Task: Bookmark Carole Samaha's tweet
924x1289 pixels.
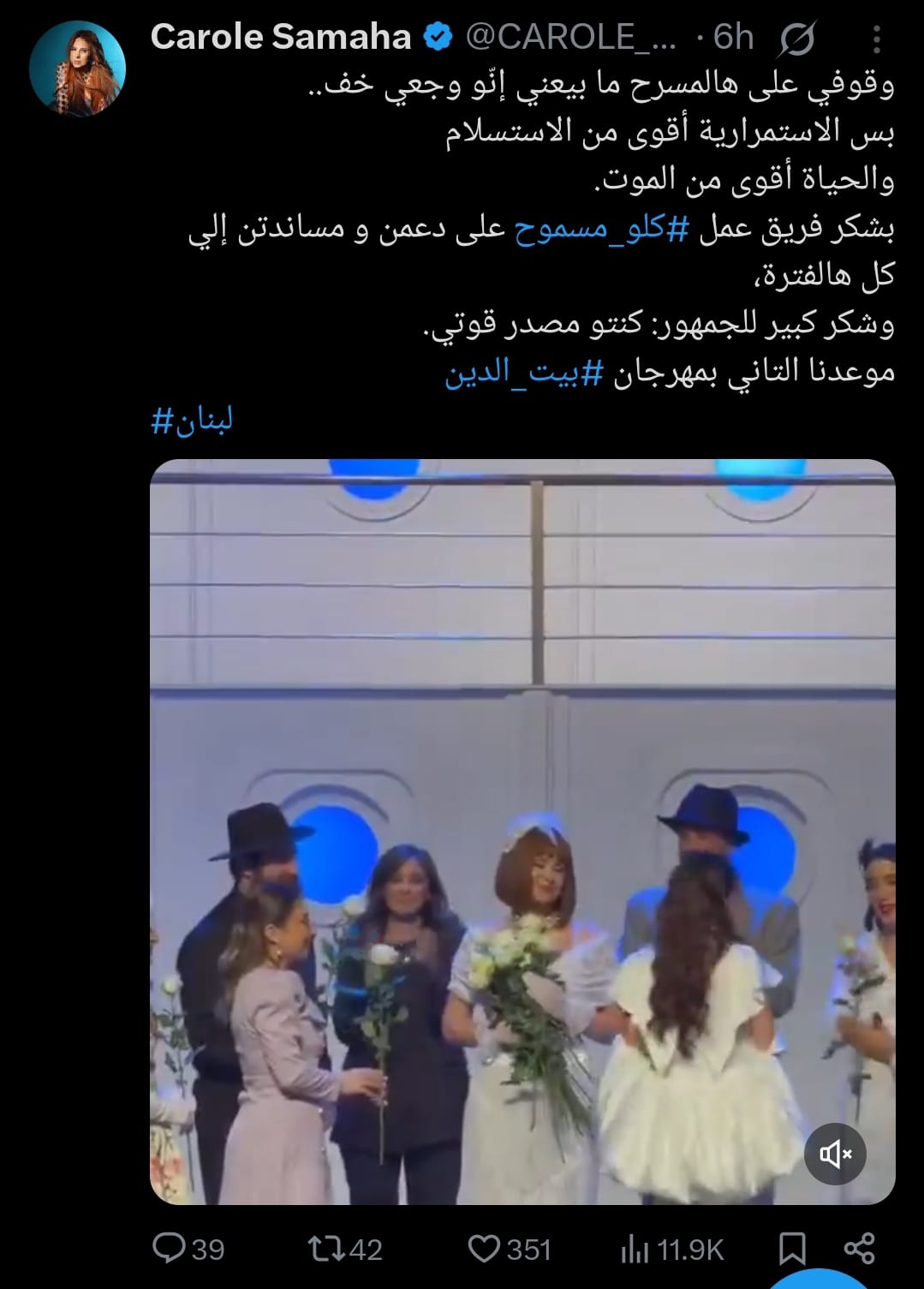Action: click(x=792, y=1249)
